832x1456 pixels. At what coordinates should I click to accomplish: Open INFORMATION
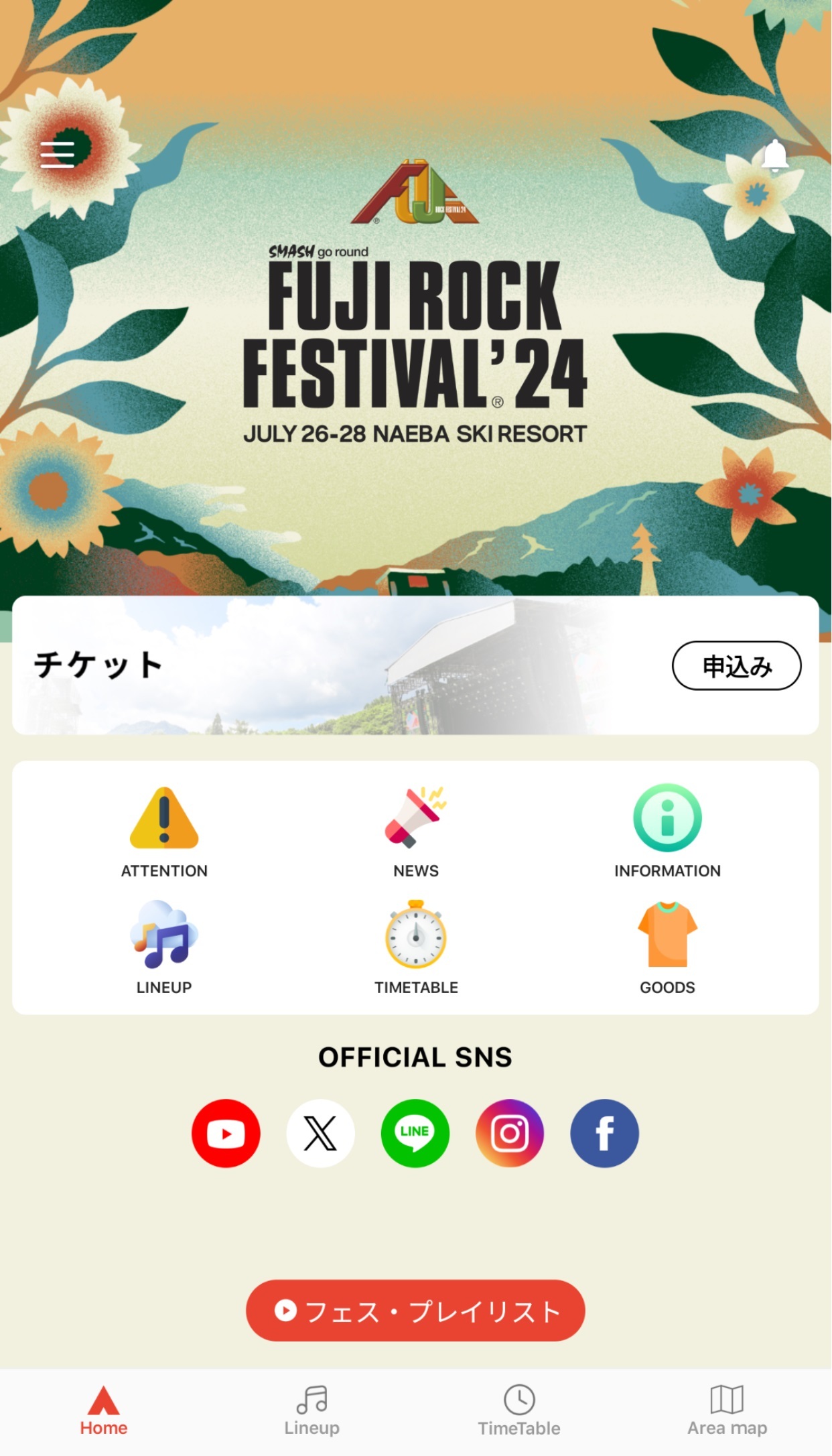coord(667,831)
